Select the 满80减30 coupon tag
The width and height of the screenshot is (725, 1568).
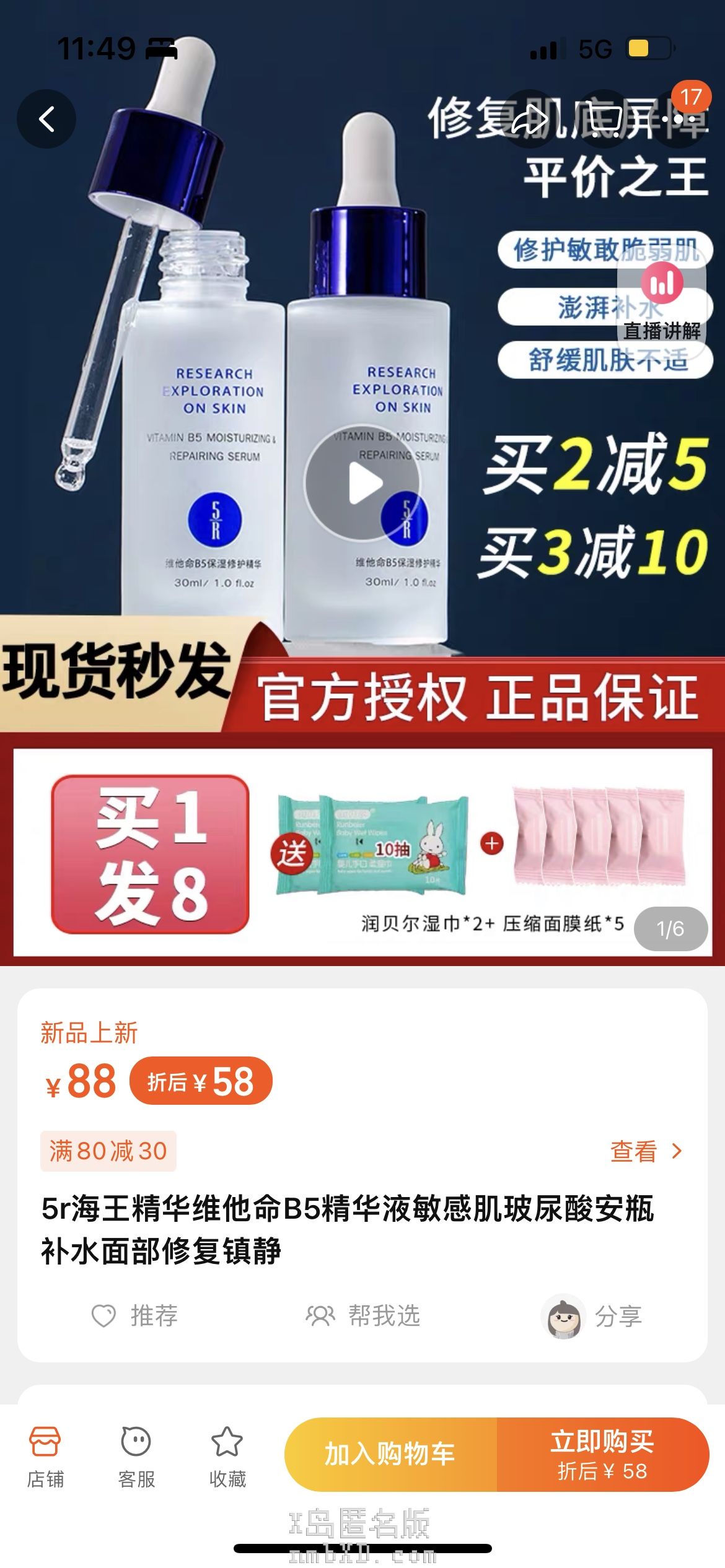pyautogui.click(x=108, y=1151)
